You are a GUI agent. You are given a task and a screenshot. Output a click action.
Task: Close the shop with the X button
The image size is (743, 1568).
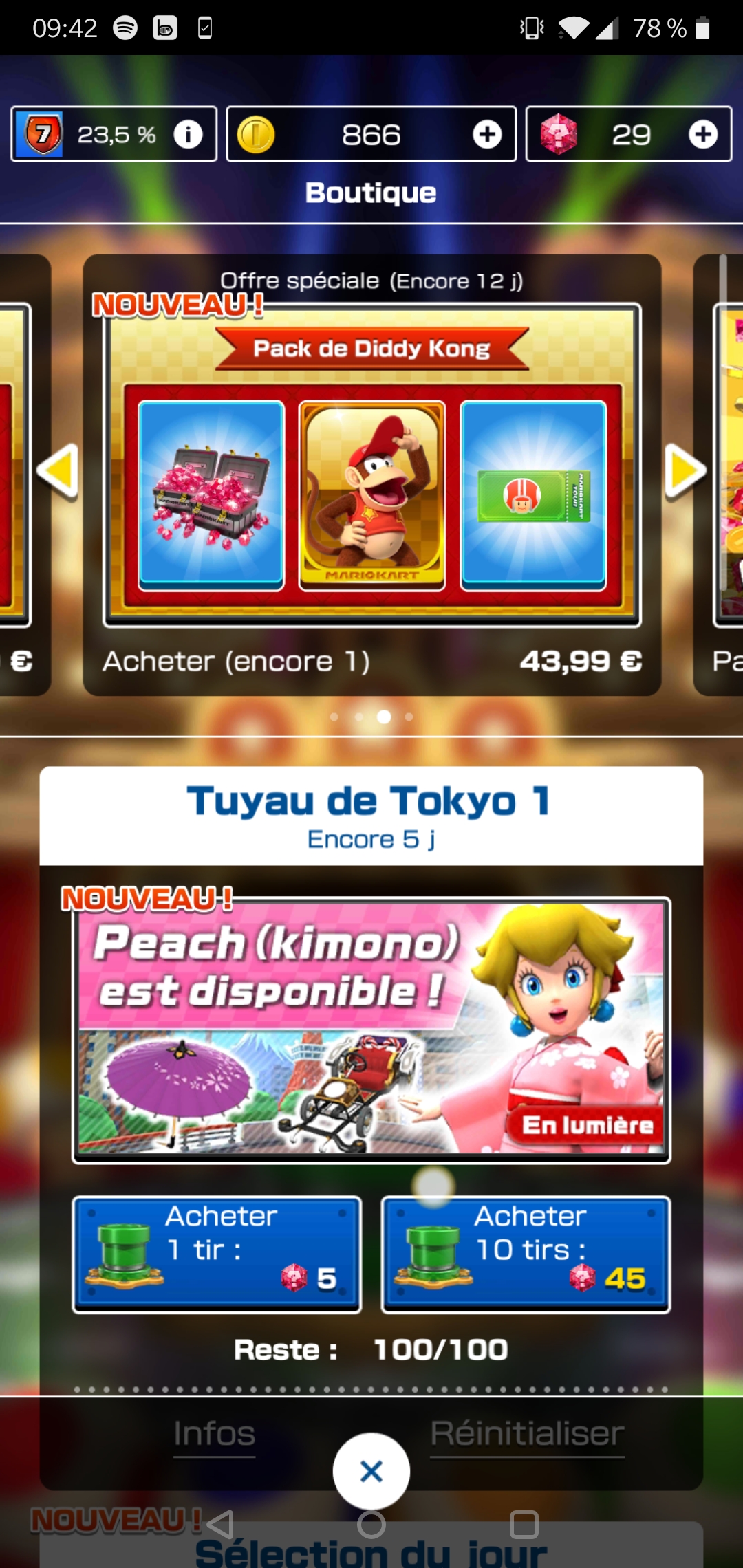coord(371,1471)
